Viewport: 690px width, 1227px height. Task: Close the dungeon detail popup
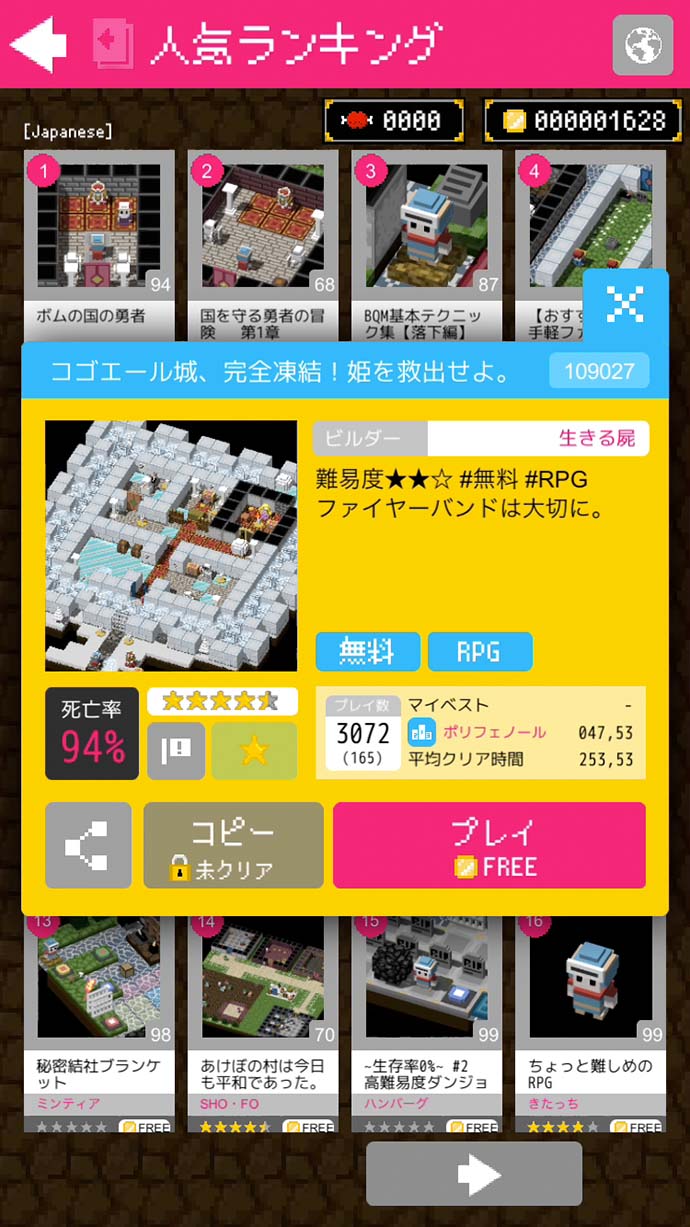pos(626,304)
